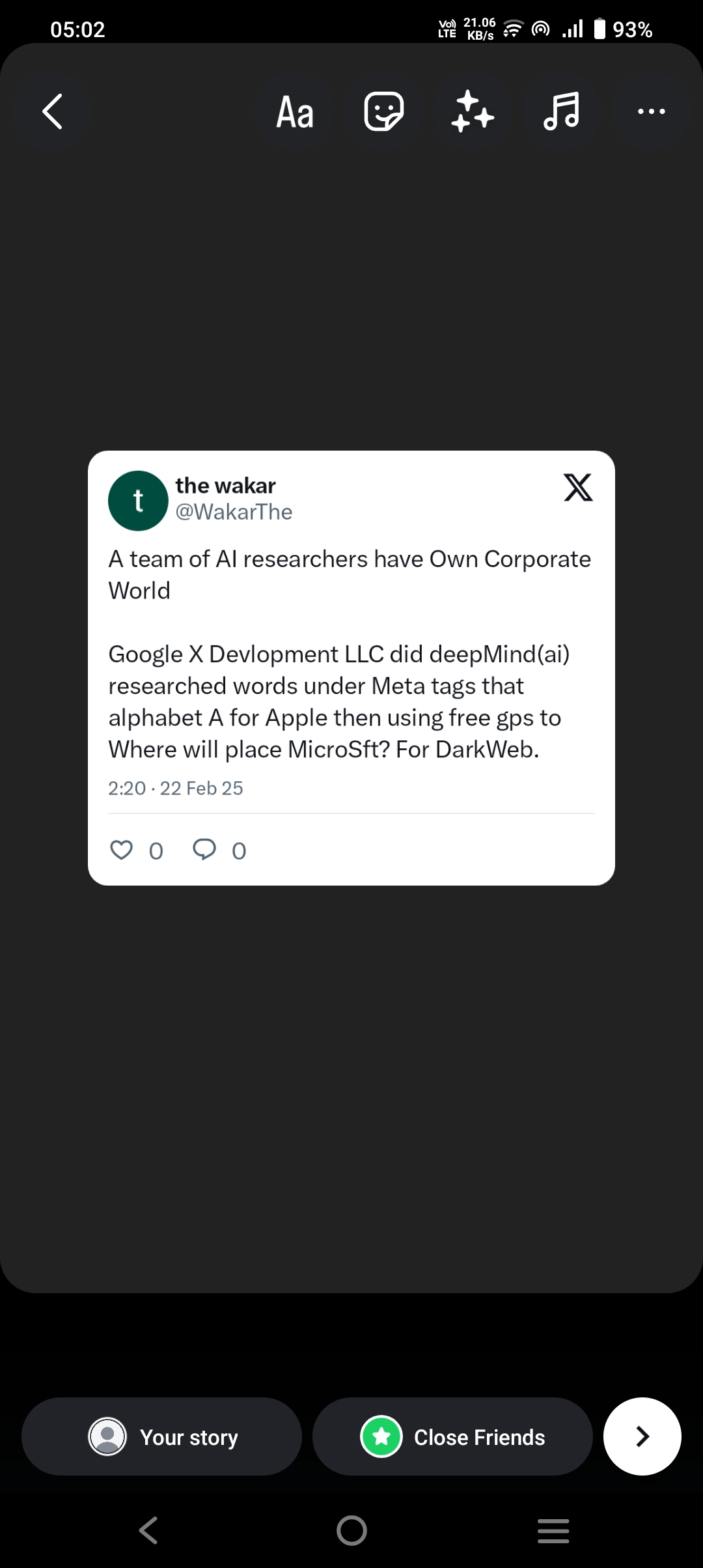
Task: Tap the system home button
Action: tap(351, 1530)
